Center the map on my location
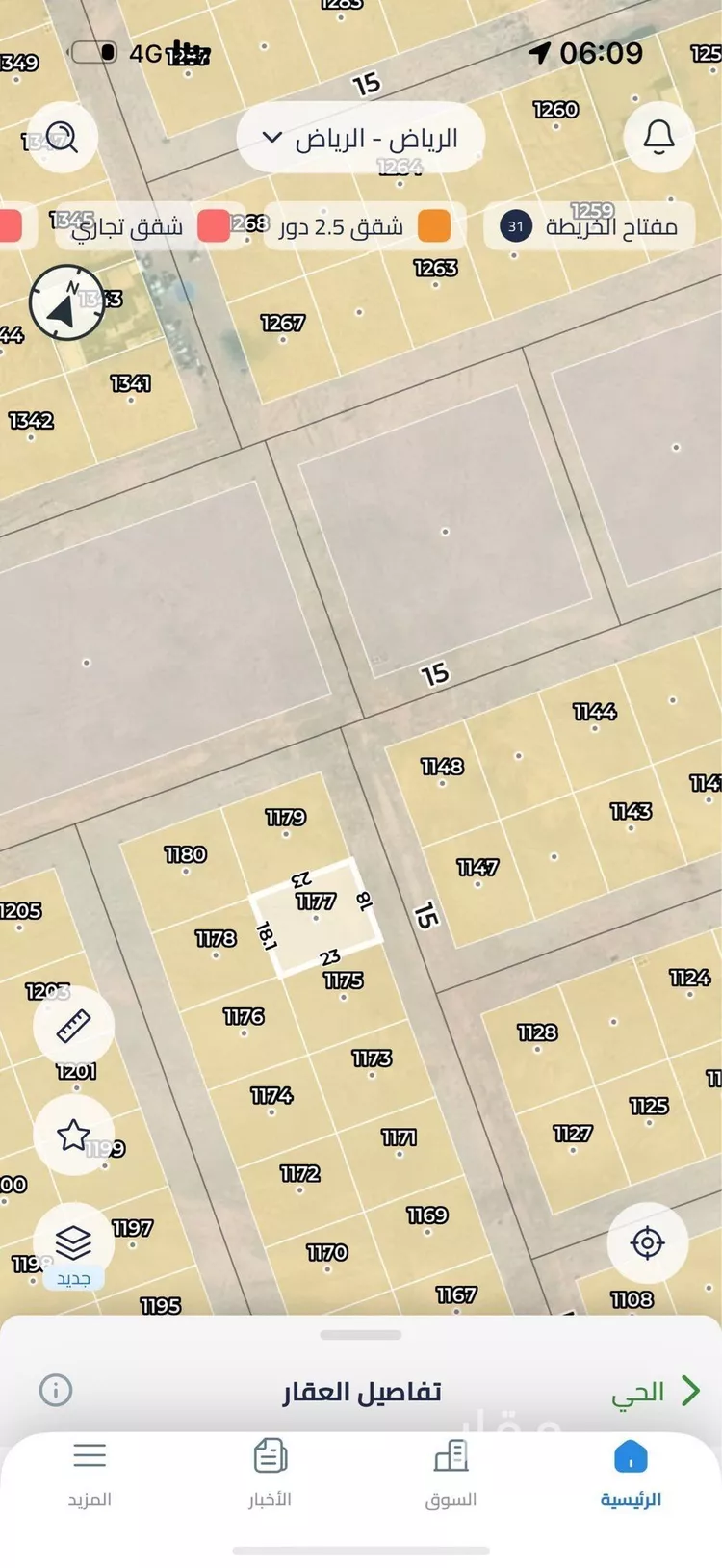722x1568 pixels. click(x=647, y=1243)
